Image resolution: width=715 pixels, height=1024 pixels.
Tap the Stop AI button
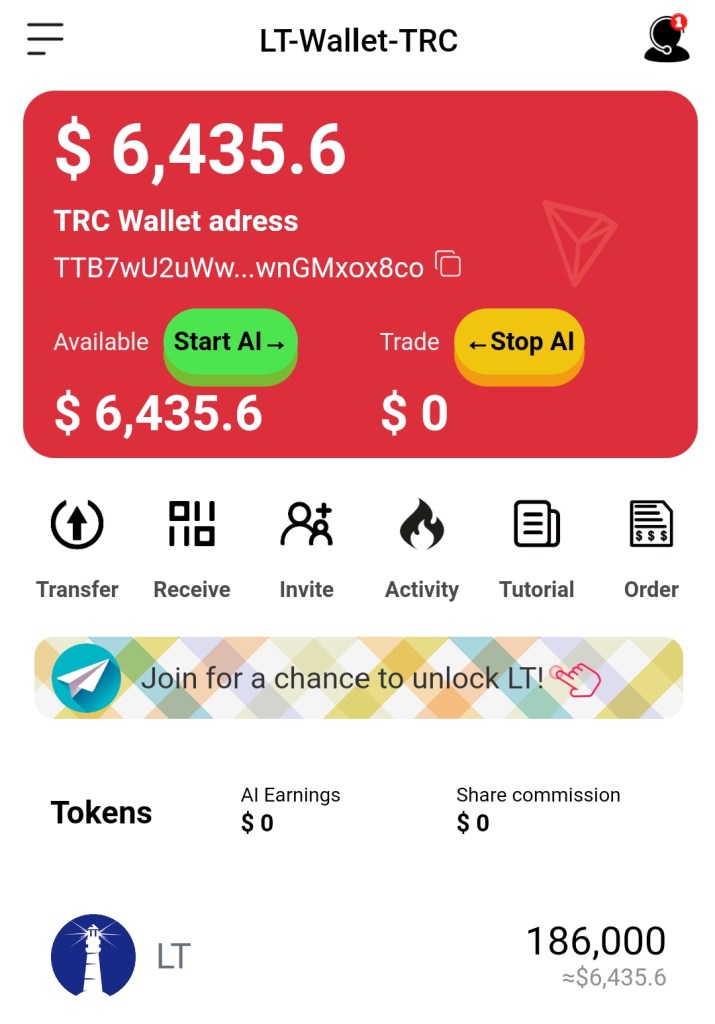coord(520,343)
